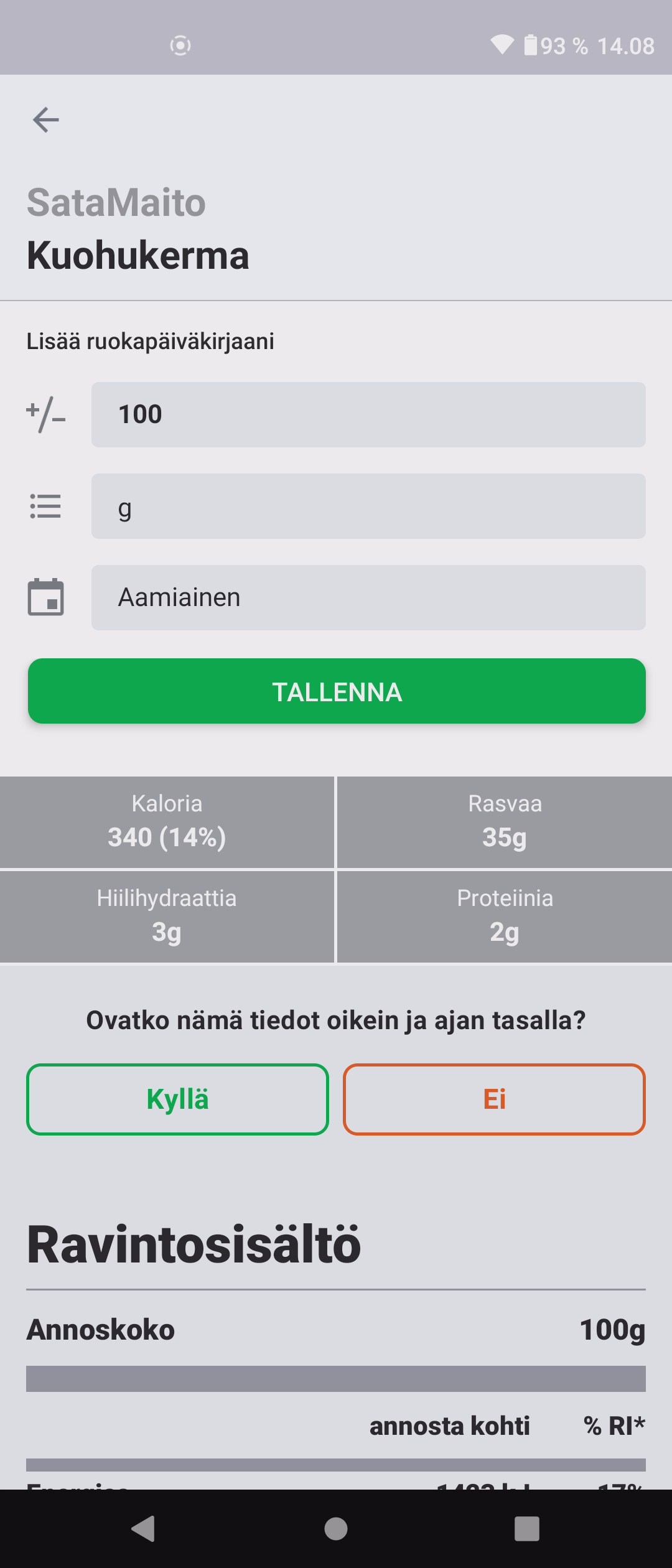Open recent apps from the navigation bar
Image resolution: width=672 pixels, height=1568 pixels.
[526, 1529]
